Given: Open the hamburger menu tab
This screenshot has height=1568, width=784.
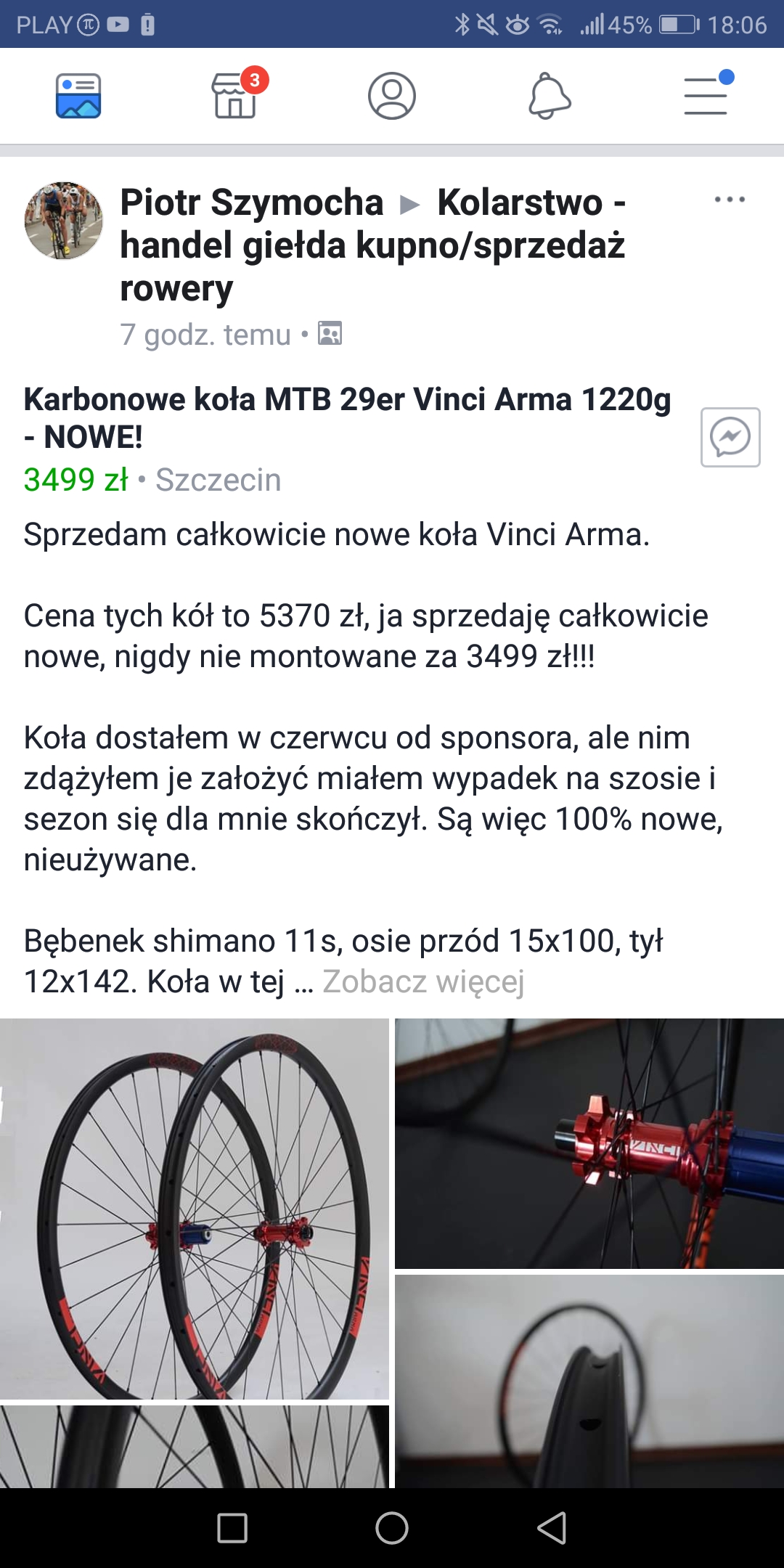Looking at the screenshot, I should tap(706, 96).
